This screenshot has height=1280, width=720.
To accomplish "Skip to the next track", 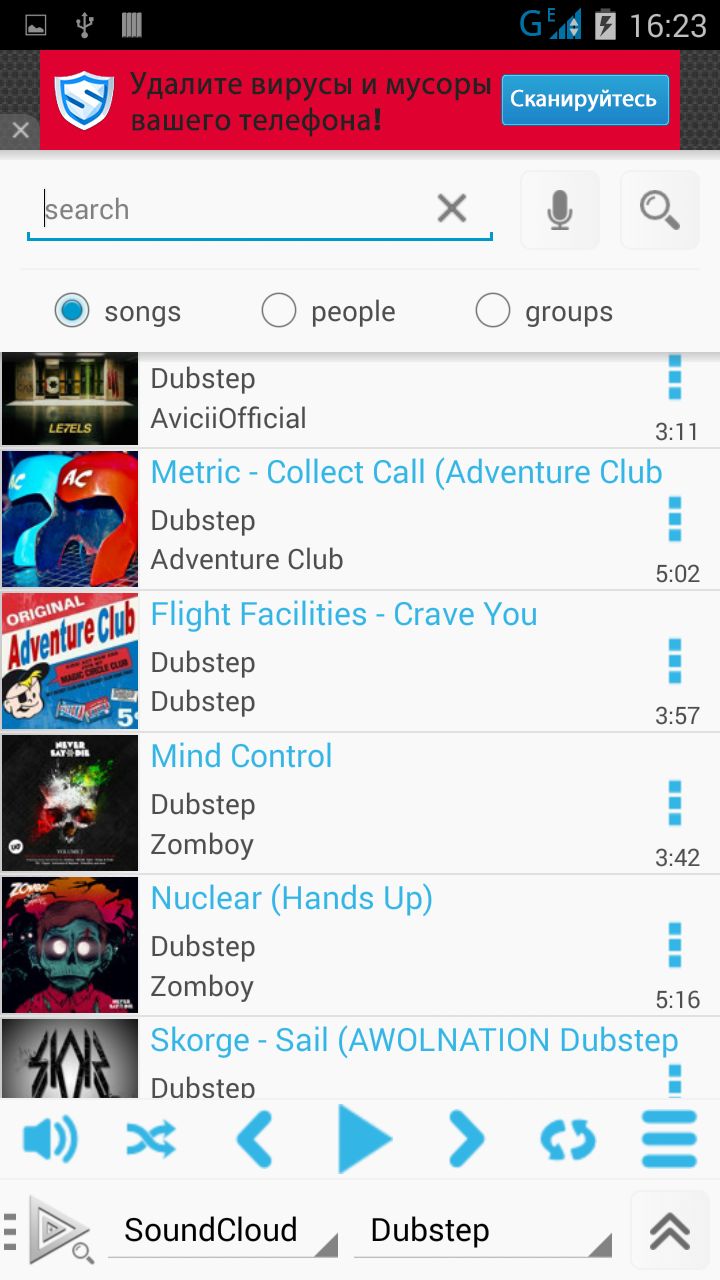I will [x=465, y=1139].
